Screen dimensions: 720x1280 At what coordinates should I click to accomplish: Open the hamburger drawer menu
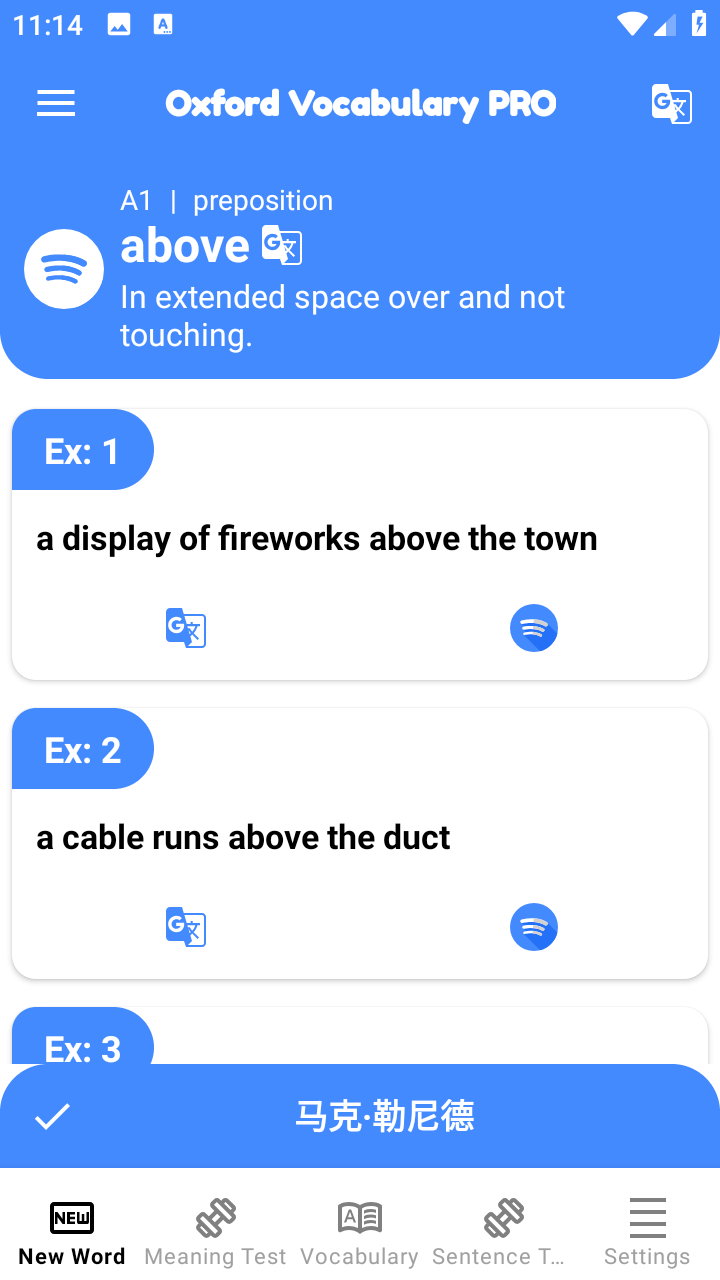pyautogui.click(x=56, y=104)
